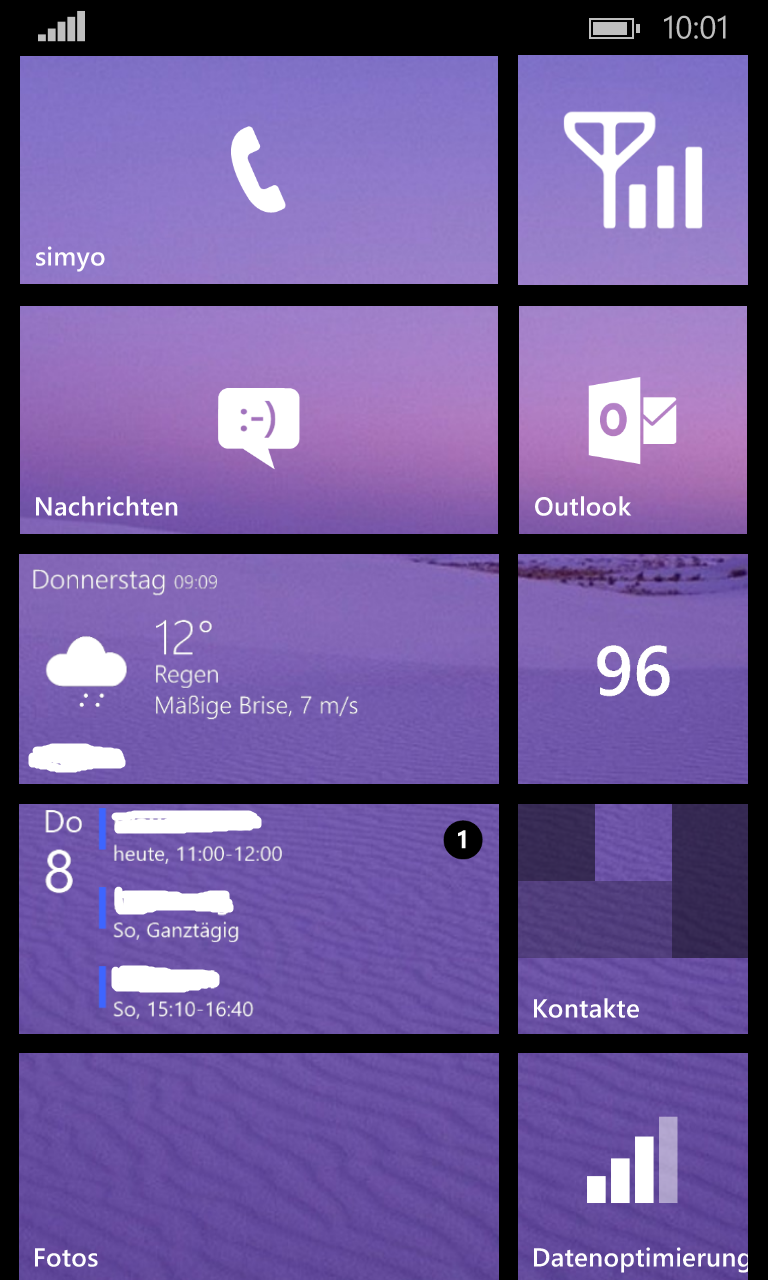Open the calendar tile for Do 8
768x1280 pixels.
259,919
